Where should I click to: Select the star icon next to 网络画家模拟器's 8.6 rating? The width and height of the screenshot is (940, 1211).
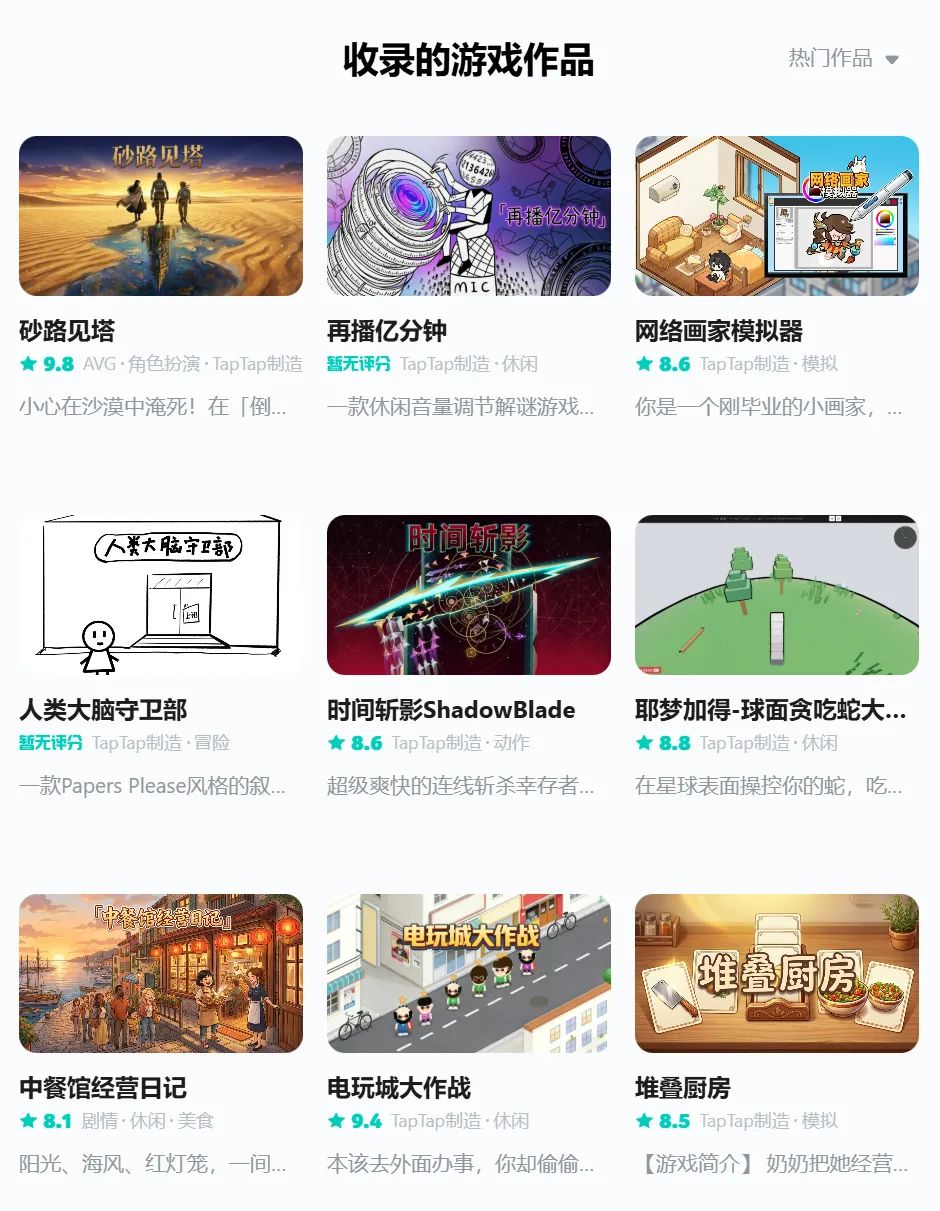[644, 364]
